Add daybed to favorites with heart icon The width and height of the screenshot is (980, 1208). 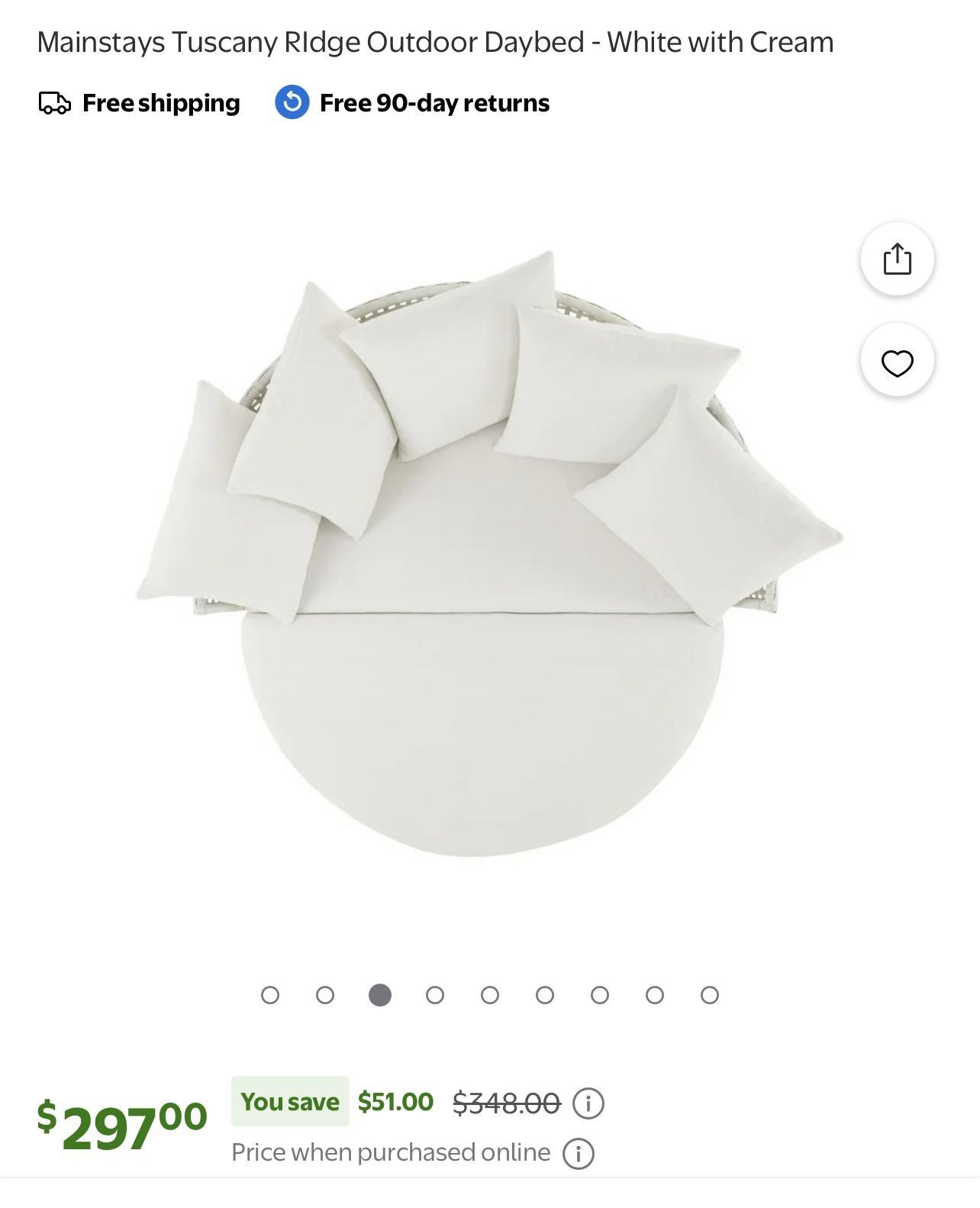tap(897, 362)
